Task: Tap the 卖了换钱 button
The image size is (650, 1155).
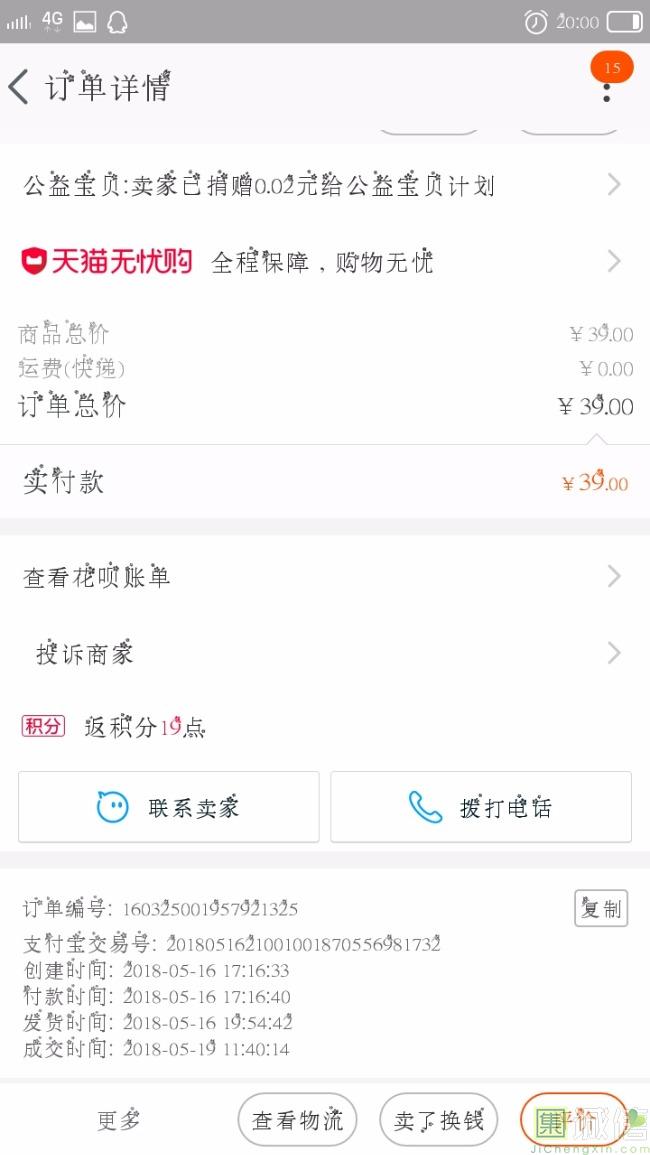Action: (x=439, y=1120)
